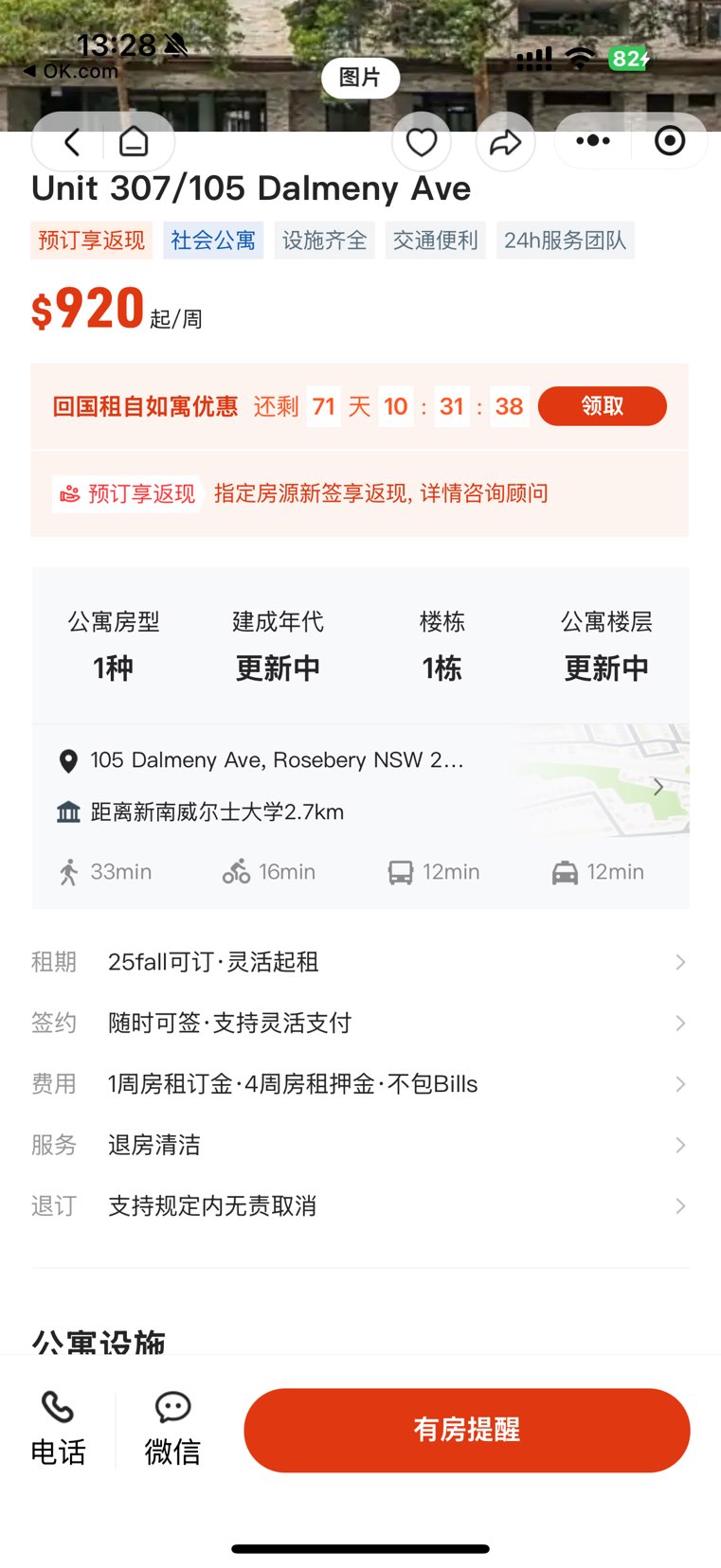Favorite this listing with the heart

pos(422,142)
